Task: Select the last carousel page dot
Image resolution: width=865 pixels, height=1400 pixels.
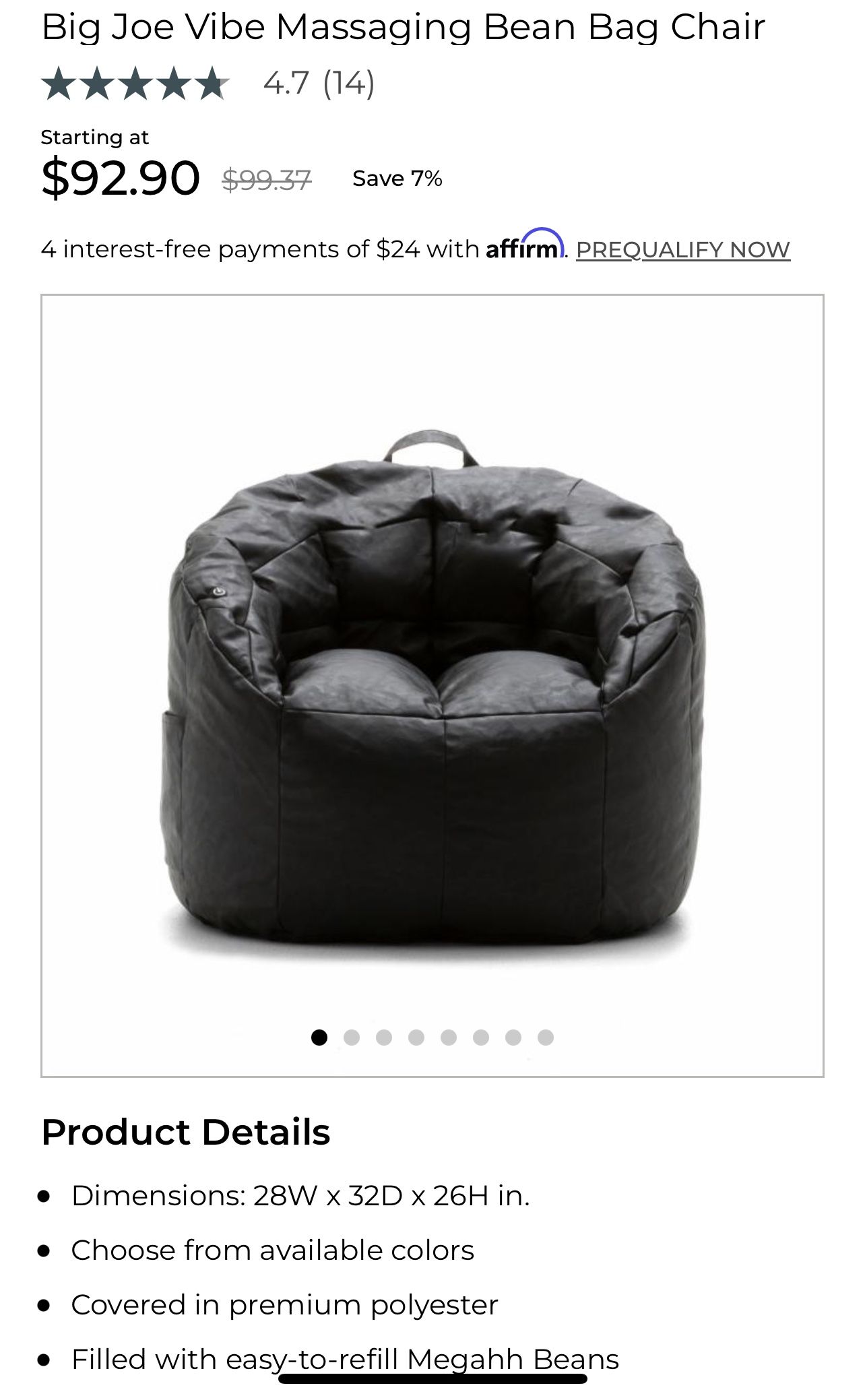Action: pyautogui.click(x=546, y=1038)
